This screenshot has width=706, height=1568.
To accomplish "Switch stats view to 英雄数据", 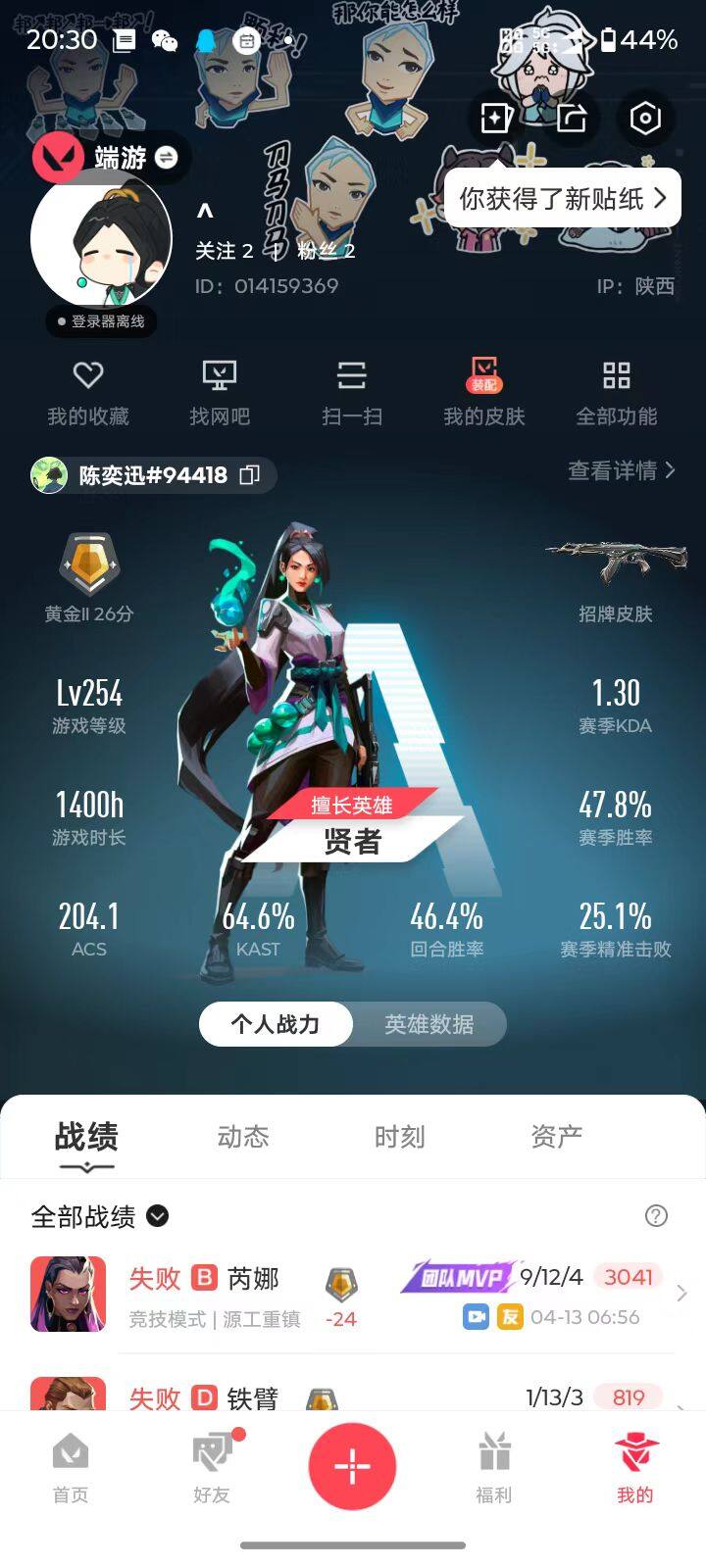I will [429, 1023].
